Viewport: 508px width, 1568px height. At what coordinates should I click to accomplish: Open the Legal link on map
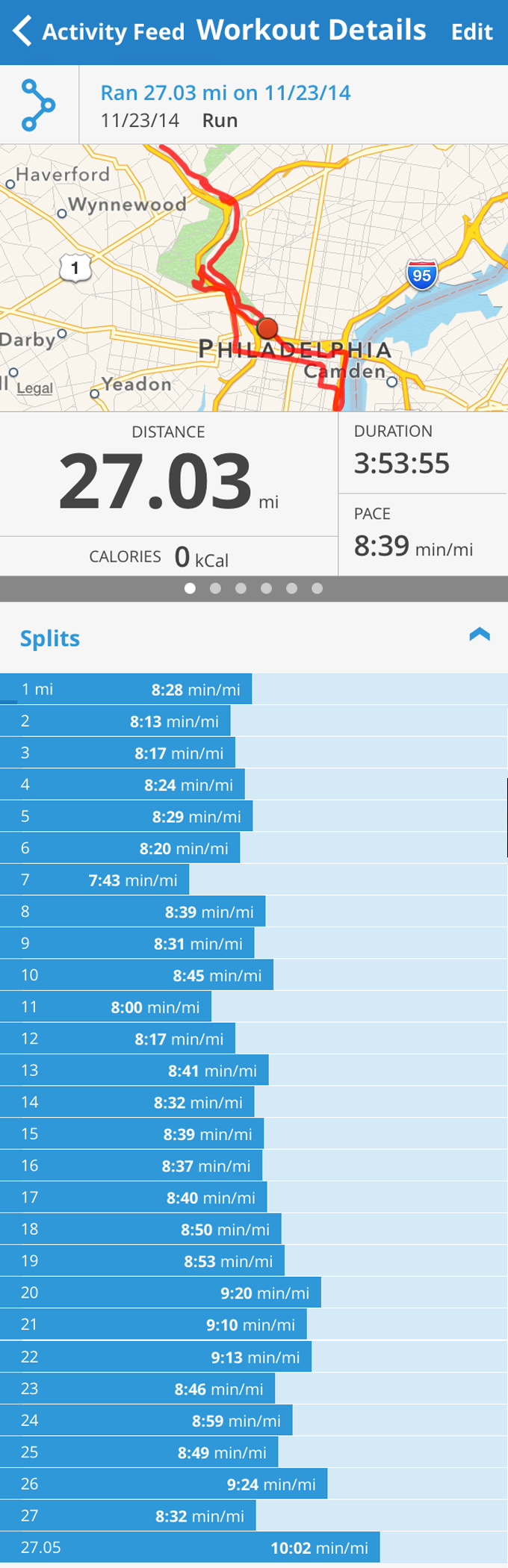coord(34,388)
